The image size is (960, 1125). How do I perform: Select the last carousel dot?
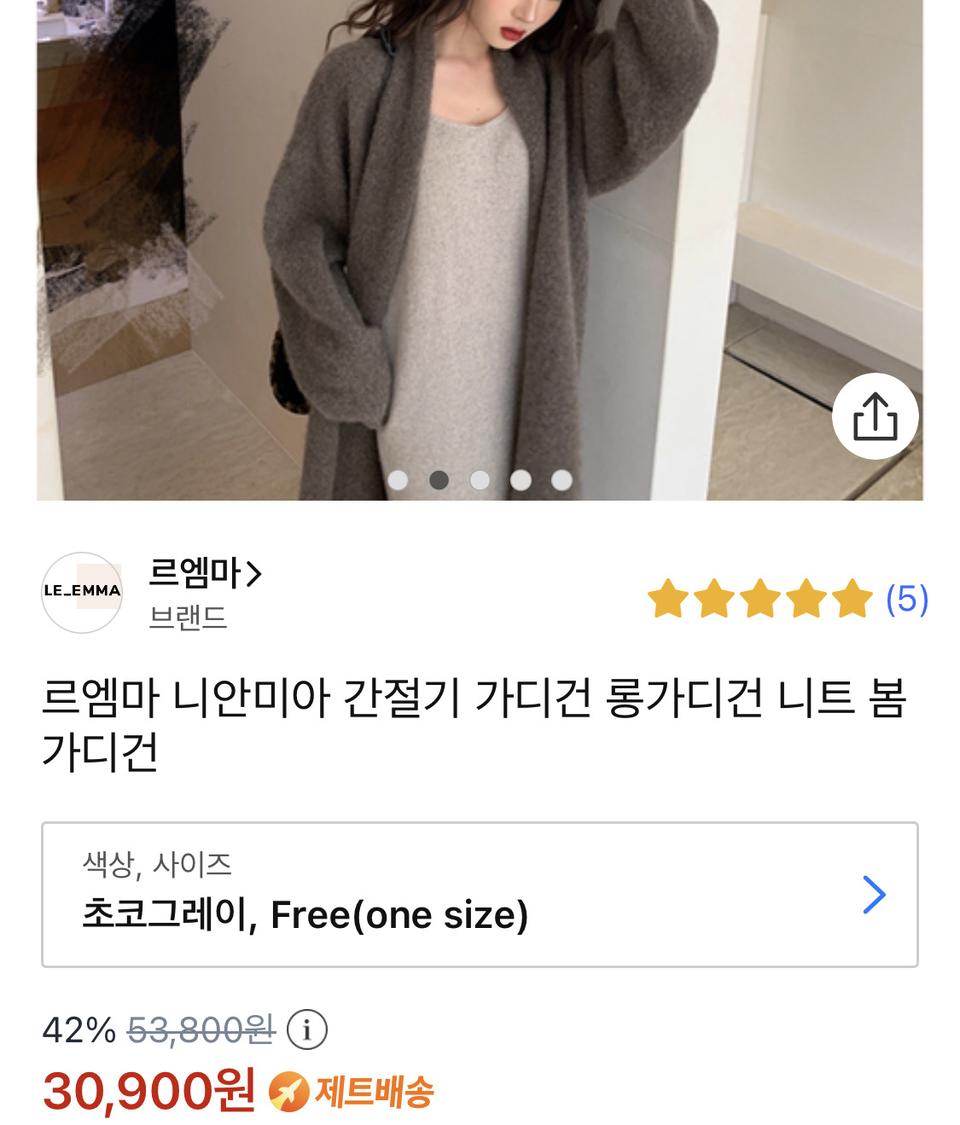pos(560,481)
